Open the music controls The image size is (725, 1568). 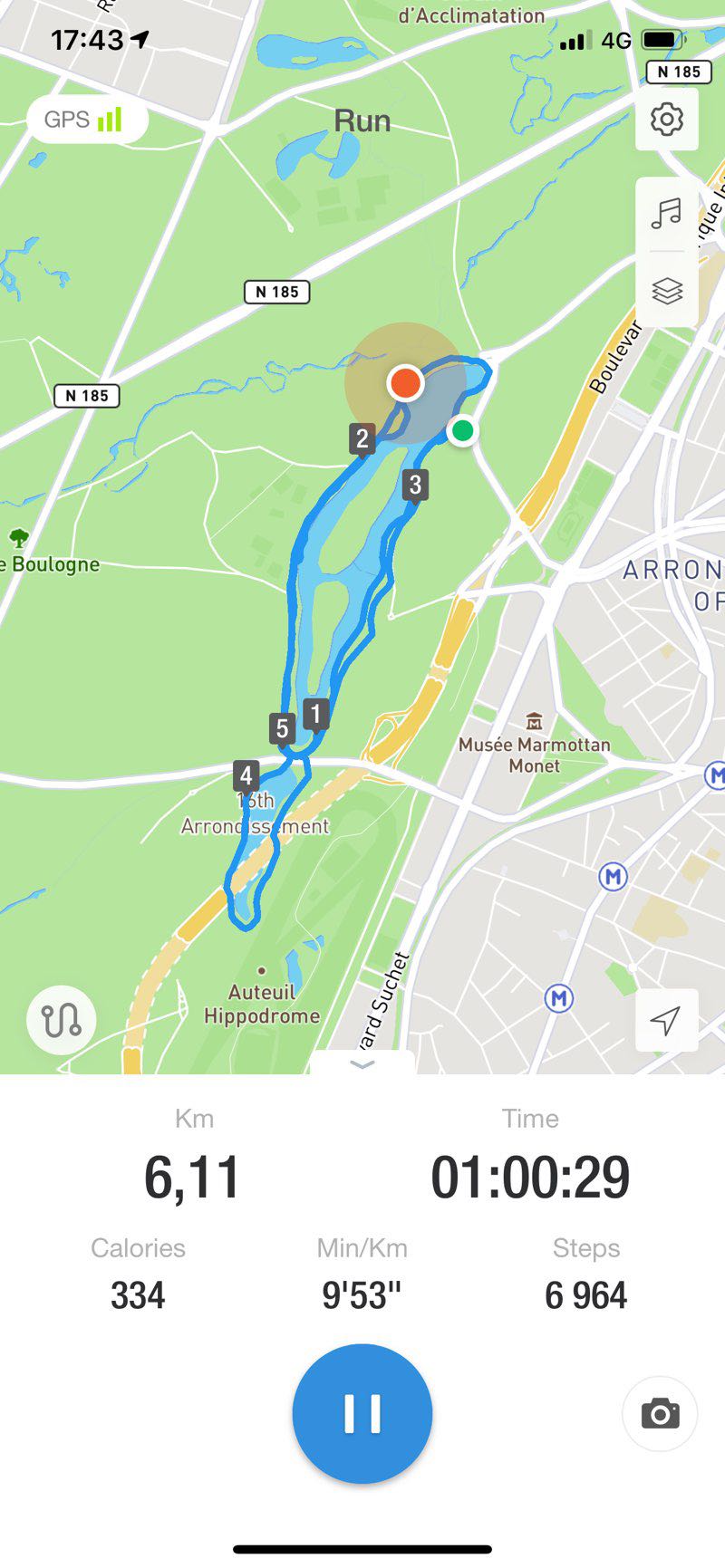[x=667, y=214]
